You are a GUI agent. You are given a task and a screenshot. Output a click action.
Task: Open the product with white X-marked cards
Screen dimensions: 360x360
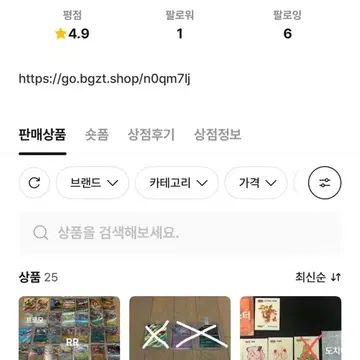click(180, 328)
